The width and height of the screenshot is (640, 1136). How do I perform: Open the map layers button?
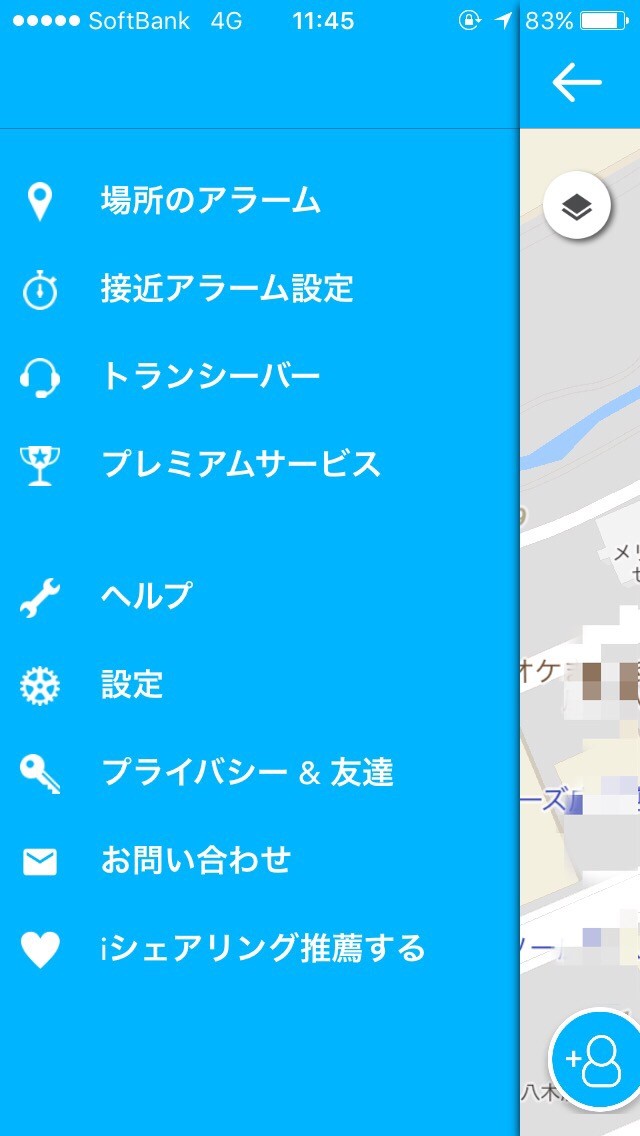pos(577,207)
